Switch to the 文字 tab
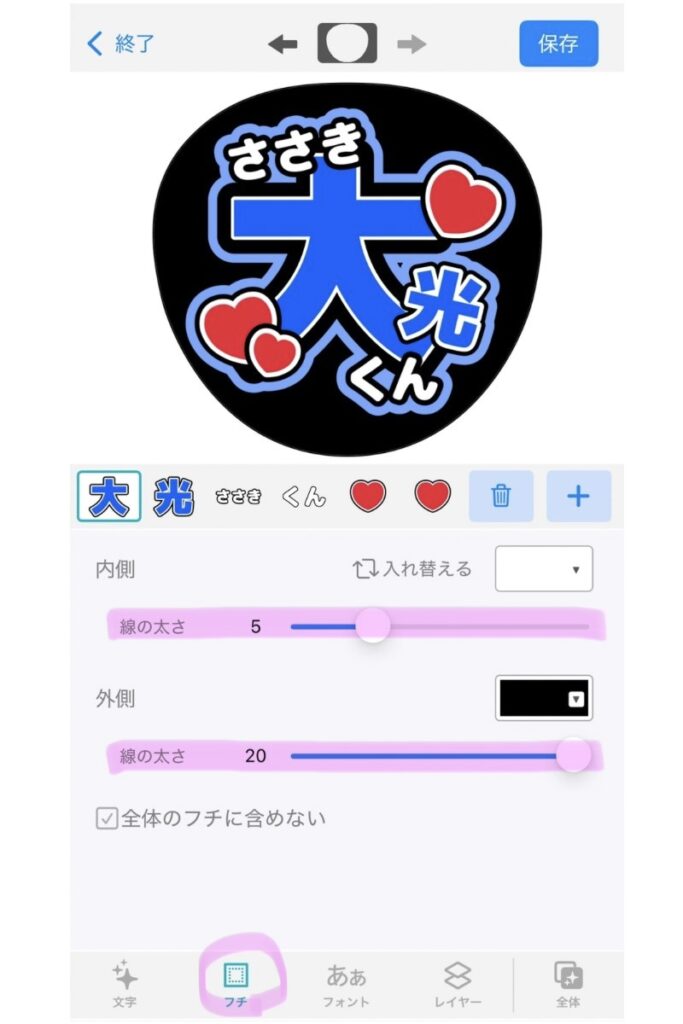This screenshot has height=1024, width=683. coord(124,984)
